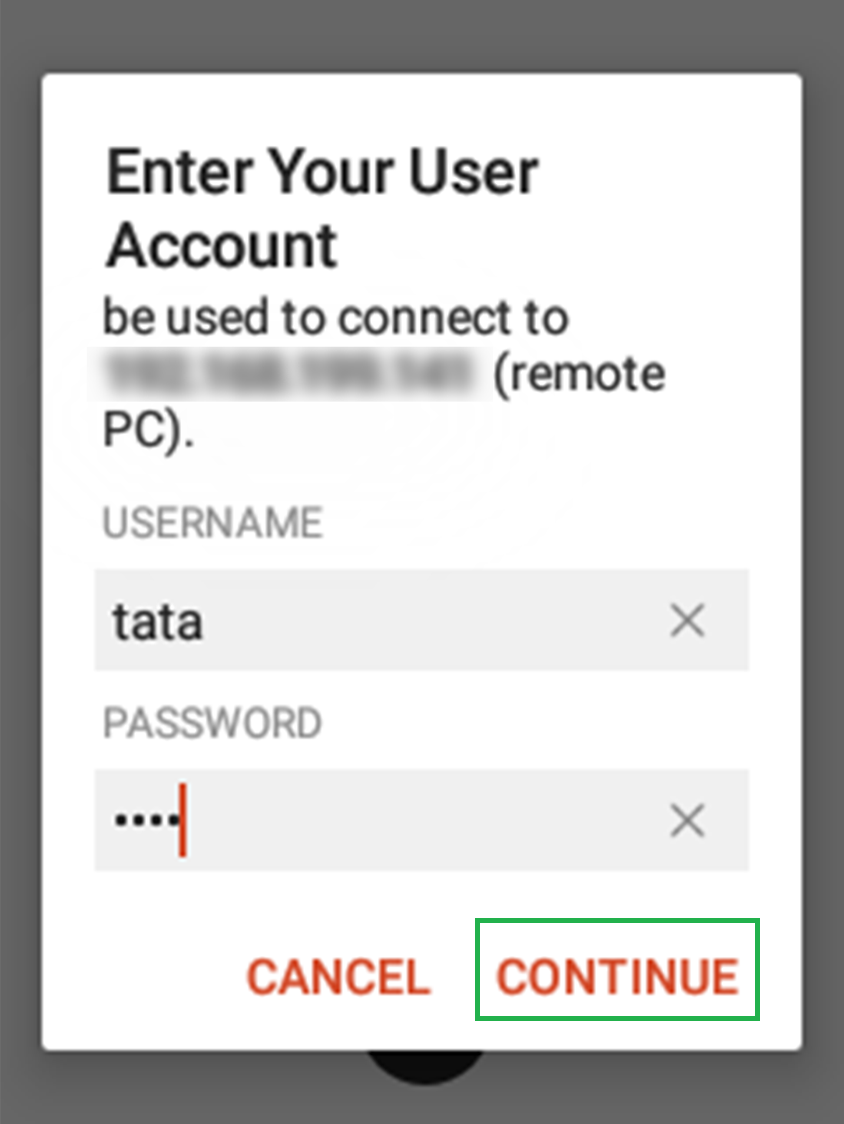844x1124 pixels.
Task: Clear the username field with its X
Action: point(687,621)
